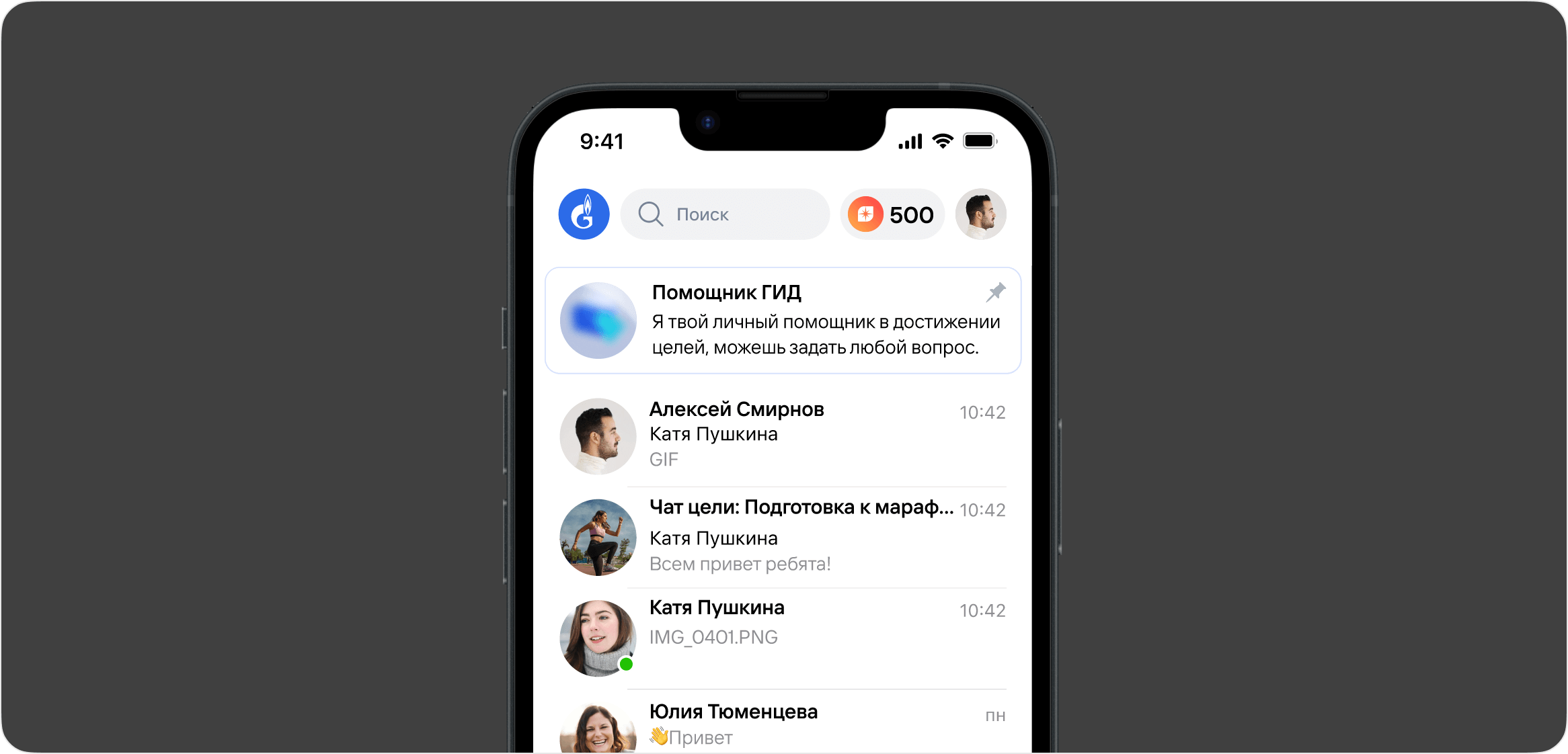This screenshot has width=1568, height=754.
Task: Open the chat with Алексей Смирнов
Action: (783, 436)
